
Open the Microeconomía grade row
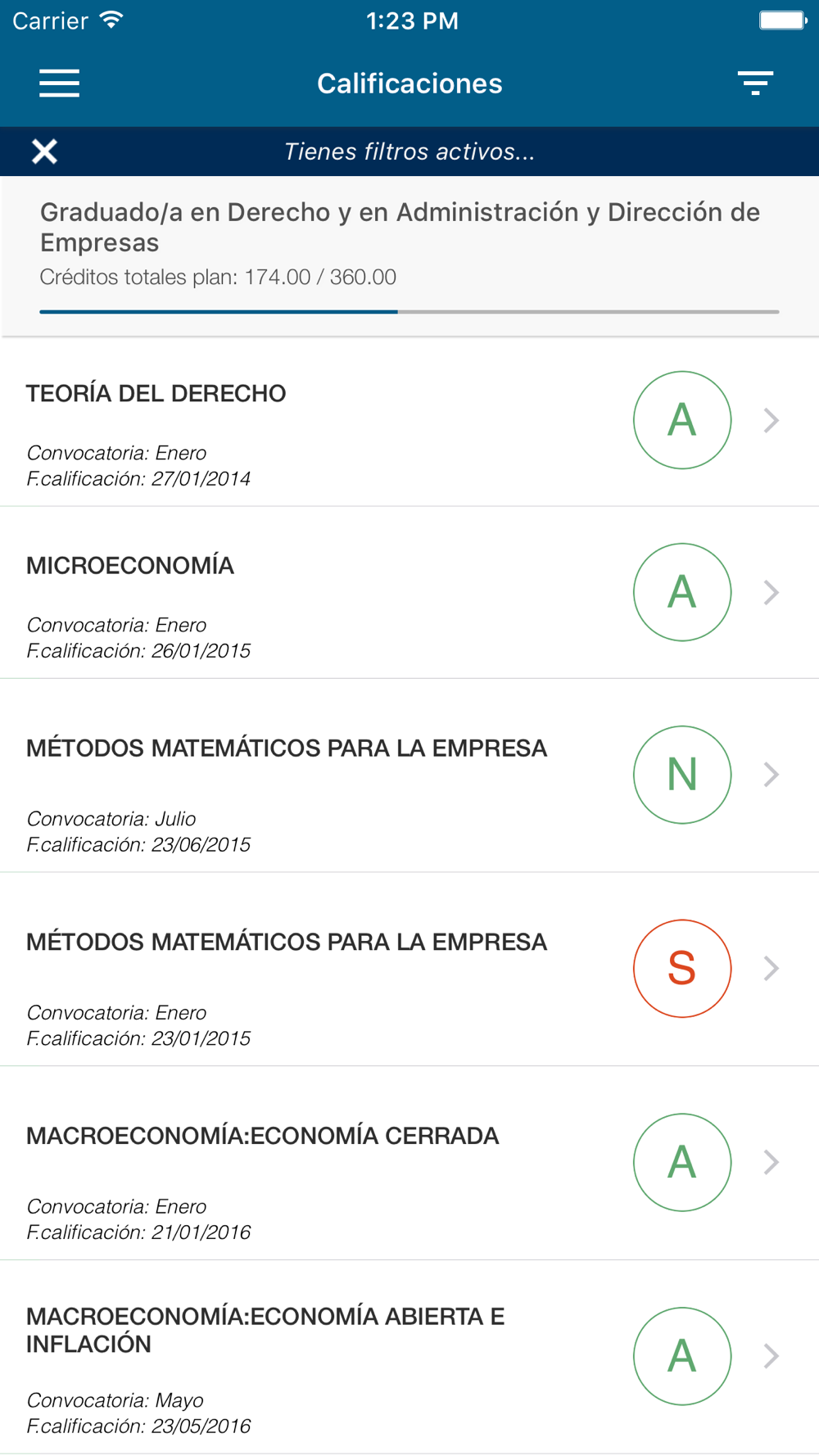click(409, 593)
